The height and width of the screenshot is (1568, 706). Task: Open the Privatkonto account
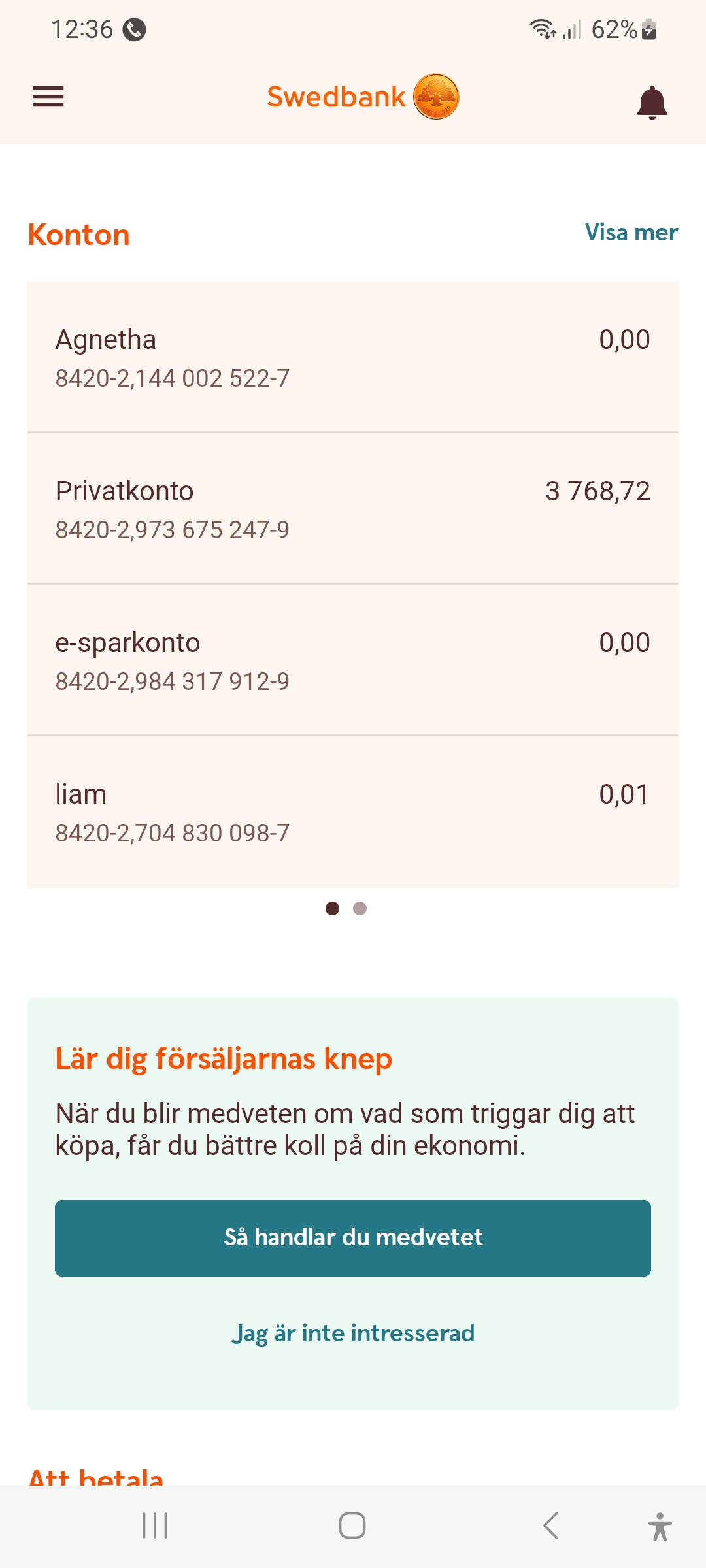(x=353, y=508)
